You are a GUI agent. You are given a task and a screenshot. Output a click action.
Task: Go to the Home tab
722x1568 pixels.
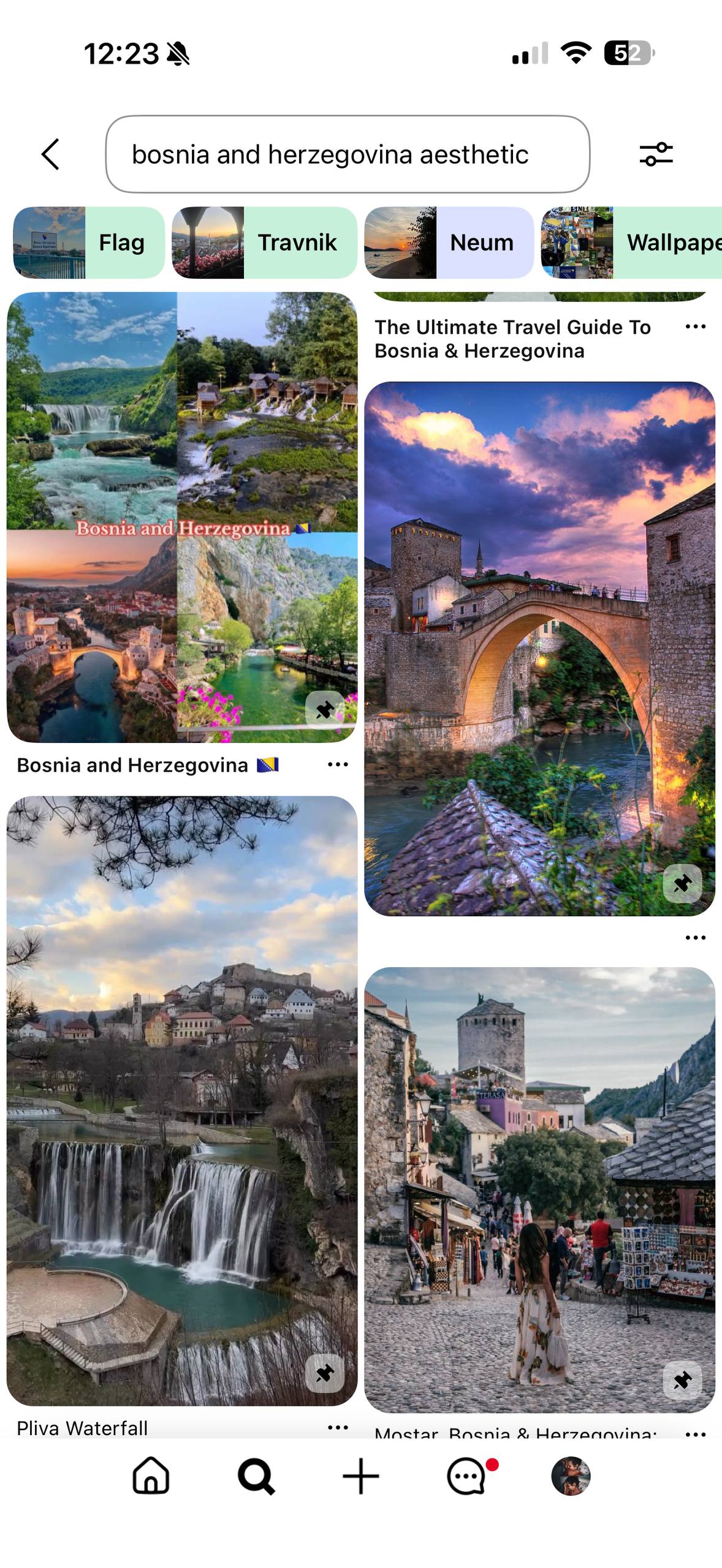tap(151, 1476)
